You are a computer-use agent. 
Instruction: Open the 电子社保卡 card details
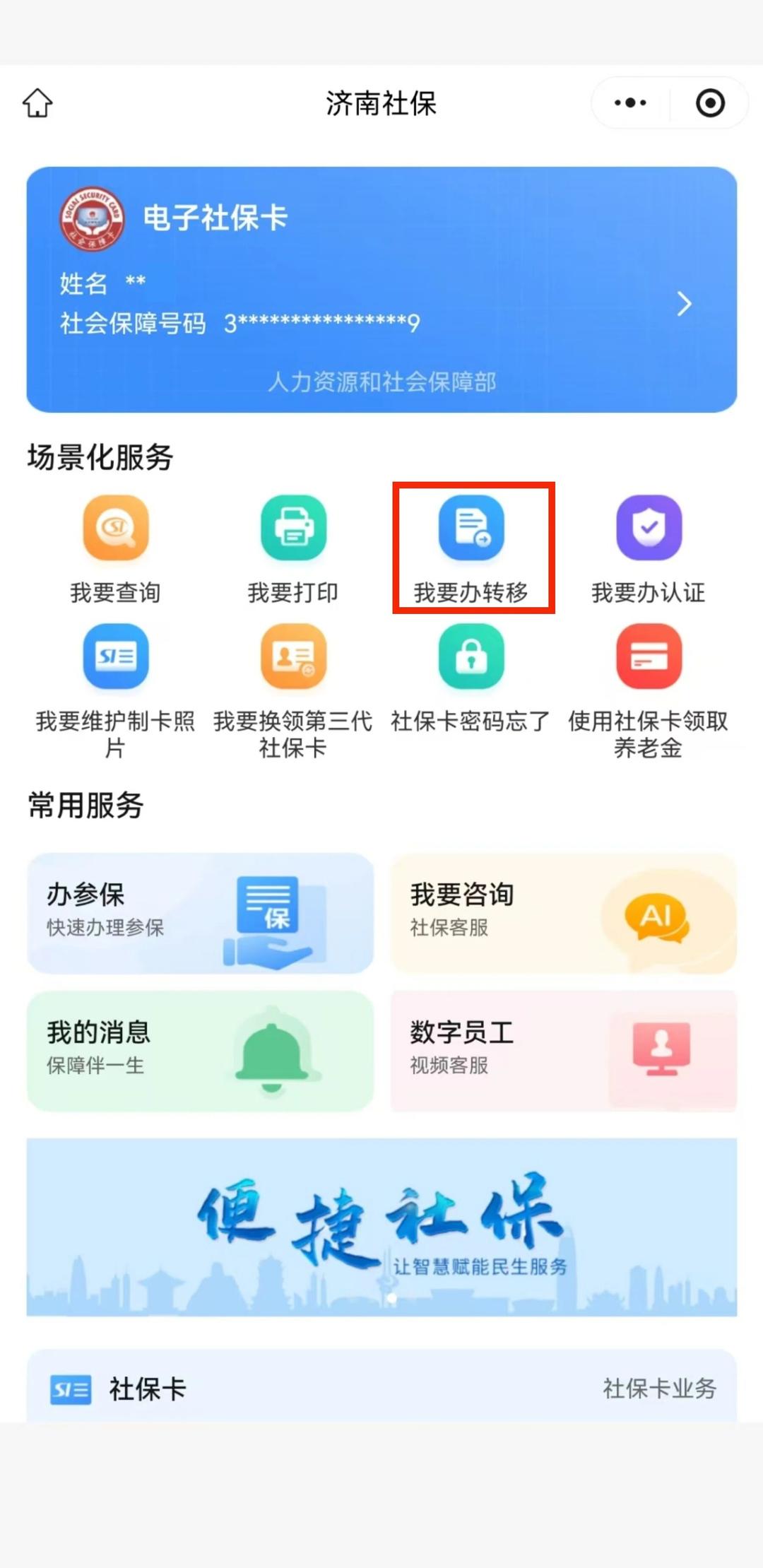(381, 290)
